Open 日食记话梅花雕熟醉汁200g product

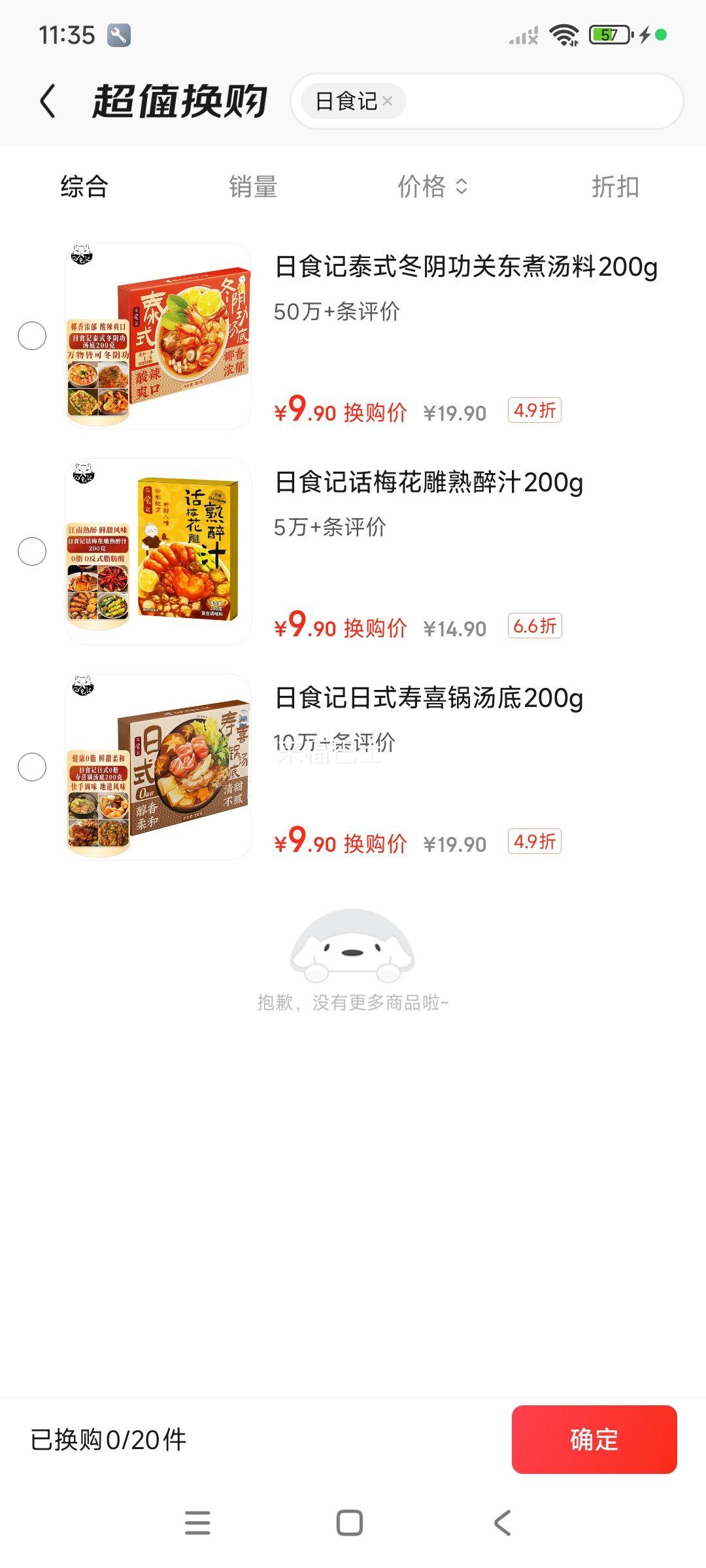point(429,483)
